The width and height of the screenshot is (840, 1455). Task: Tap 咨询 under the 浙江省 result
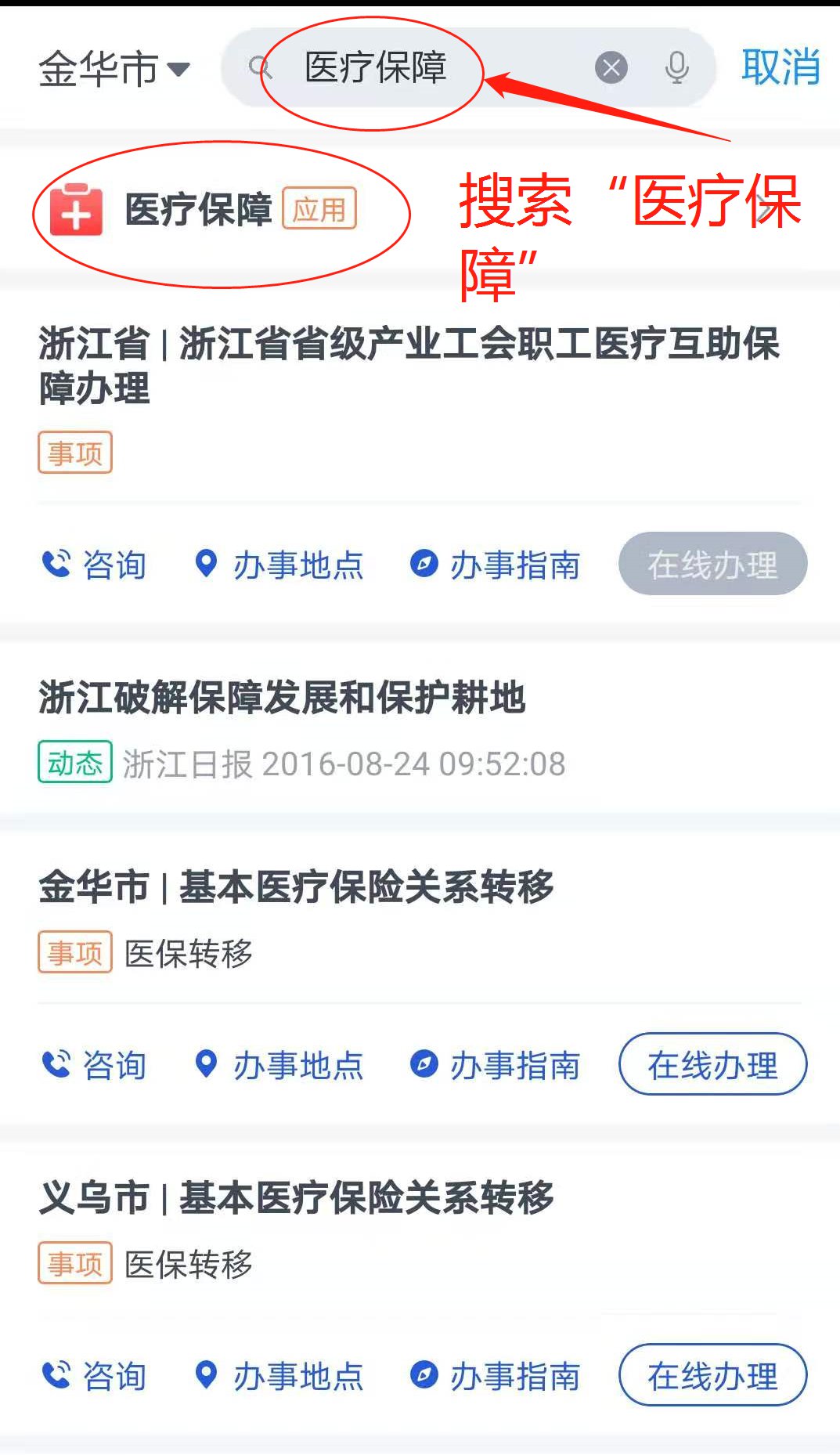(94, 565)
